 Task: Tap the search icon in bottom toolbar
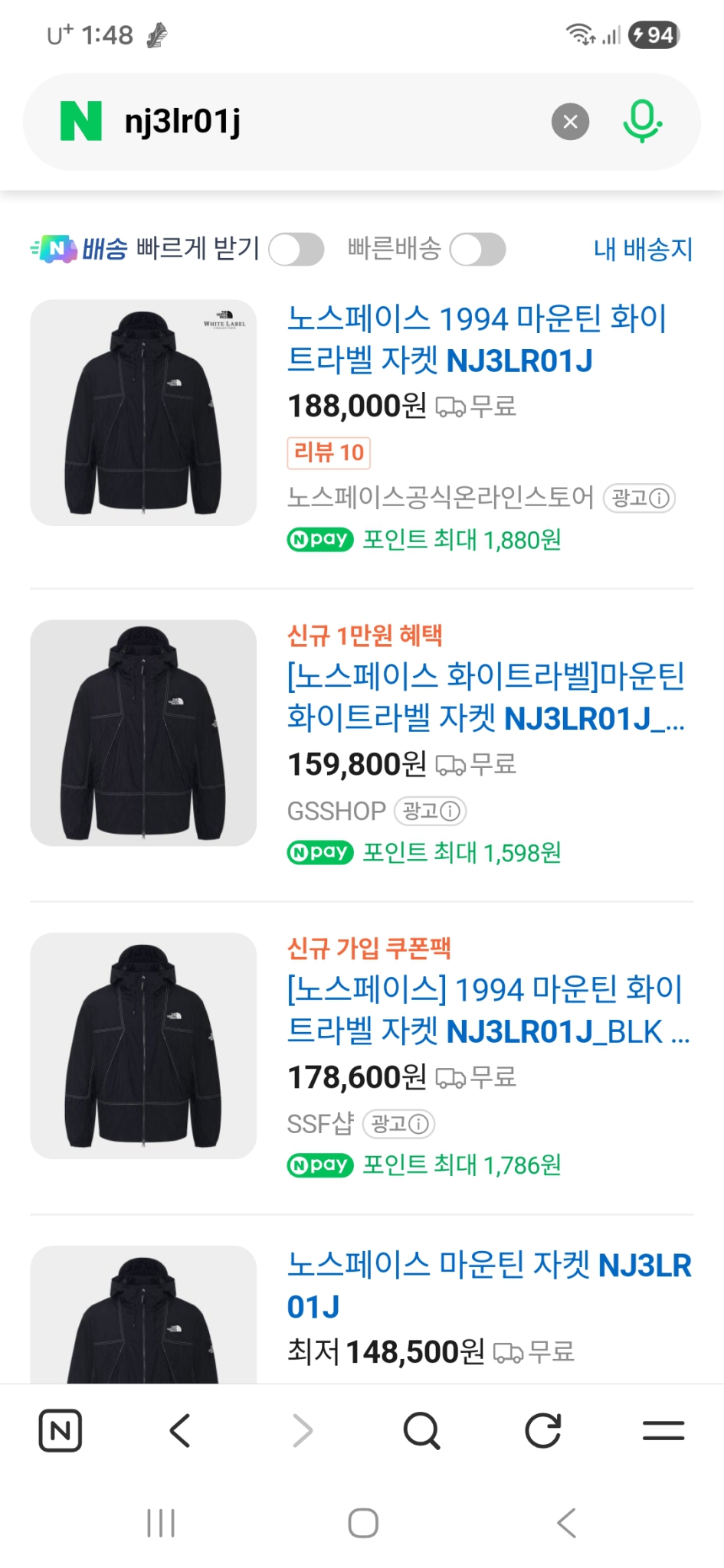422,1431
